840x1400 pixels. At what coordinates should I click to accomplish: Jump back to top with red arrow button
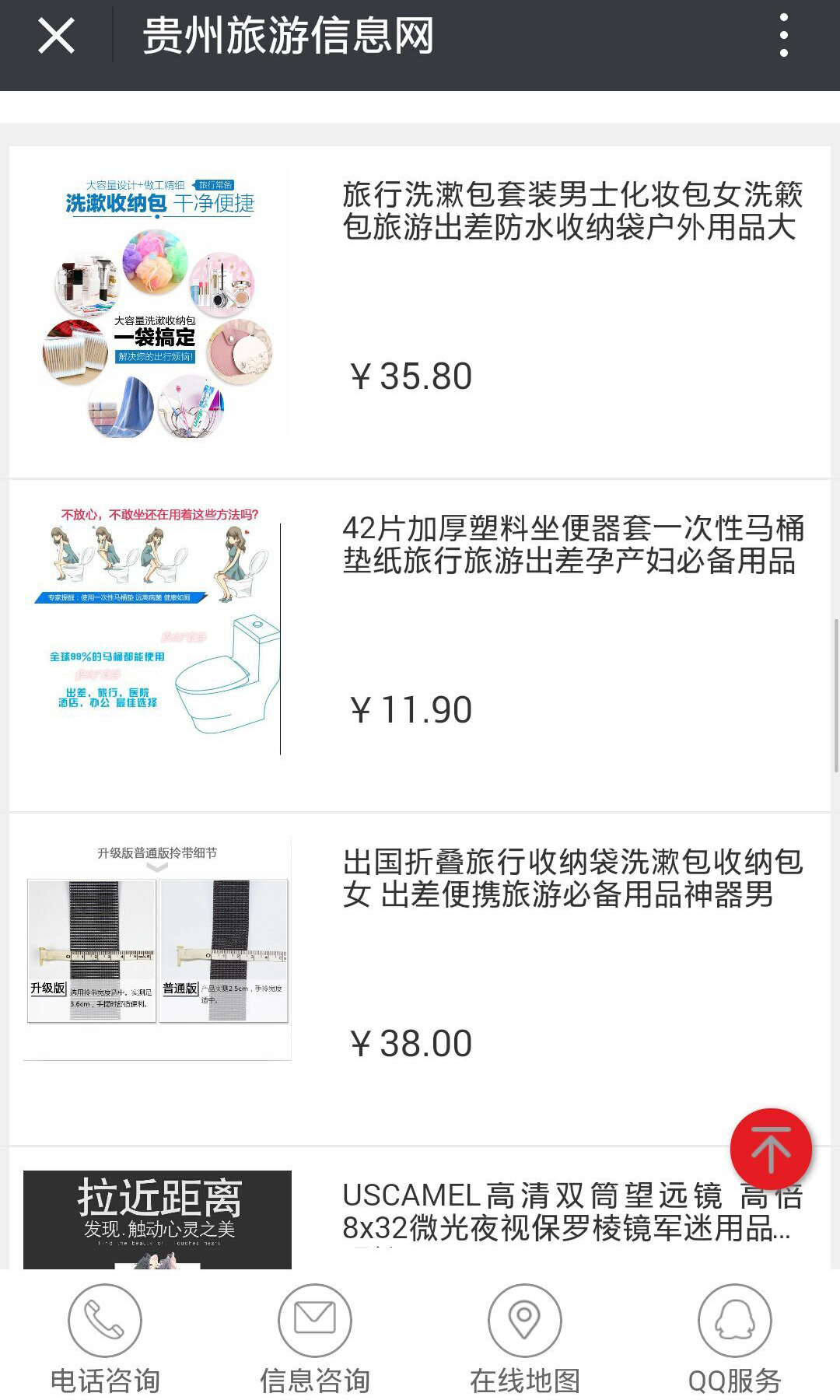pyautogui.click(x=771, y=1150)
